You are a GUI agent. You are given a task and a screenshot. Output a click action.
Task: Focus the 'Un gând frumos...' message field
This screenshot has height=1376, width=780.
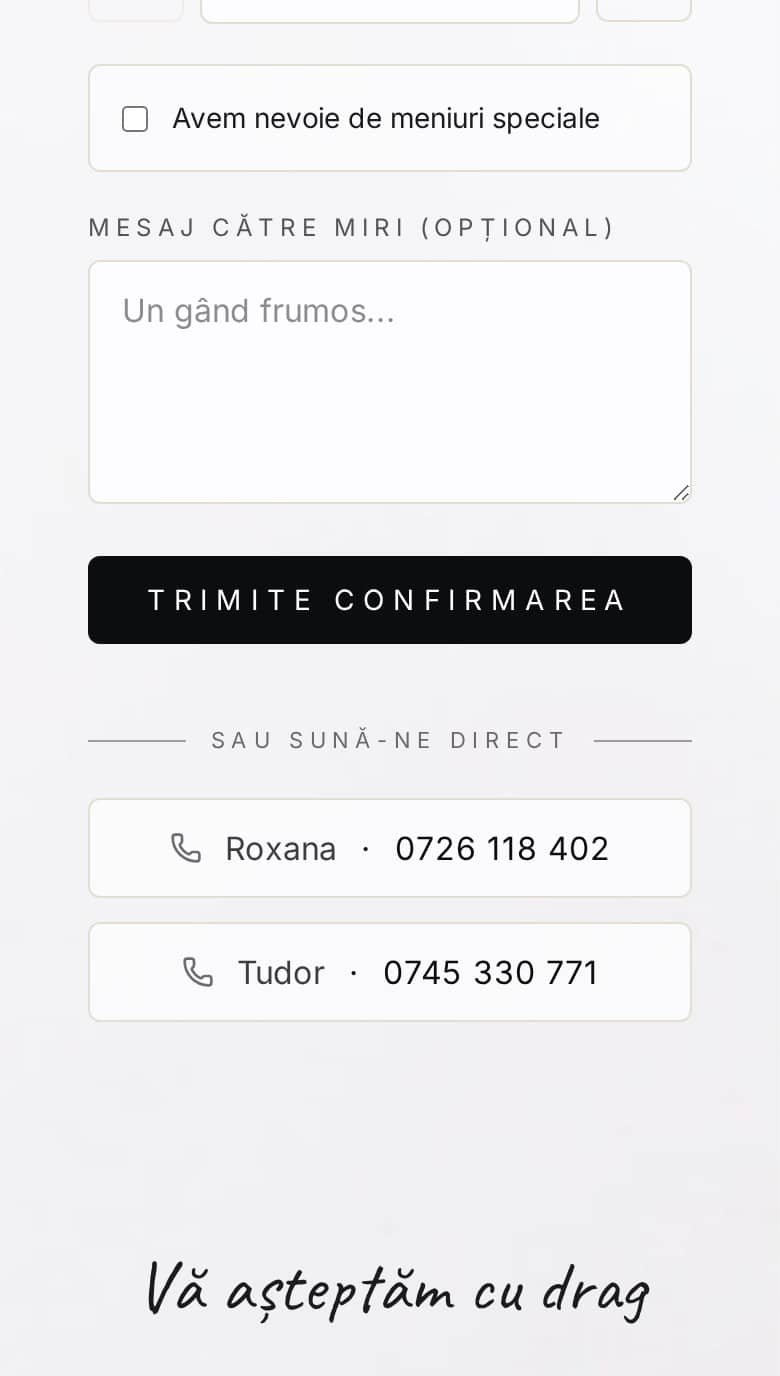coord(390,382)
